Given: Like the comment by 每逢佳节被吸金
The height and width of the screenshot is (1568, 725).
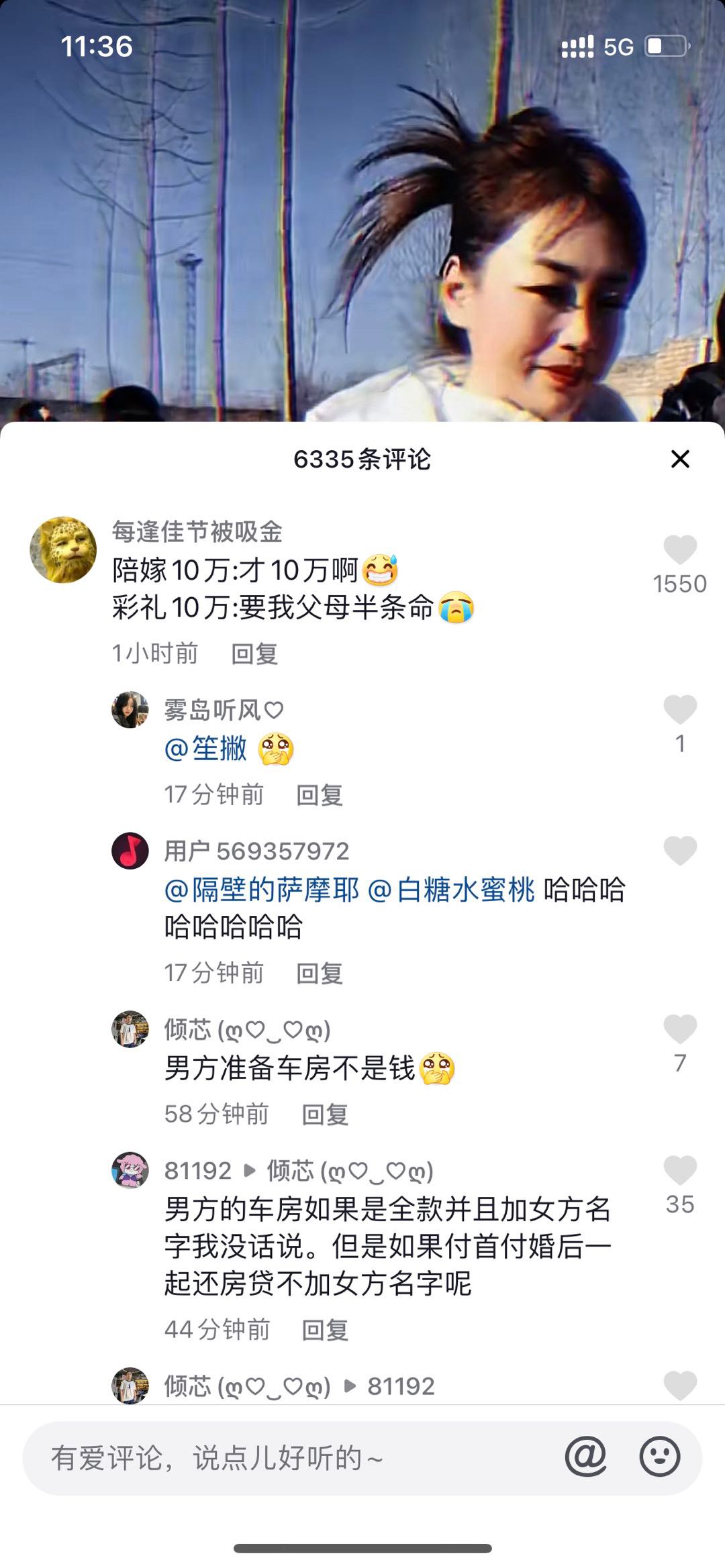Looking at the screenshot, I should point(680,550).
